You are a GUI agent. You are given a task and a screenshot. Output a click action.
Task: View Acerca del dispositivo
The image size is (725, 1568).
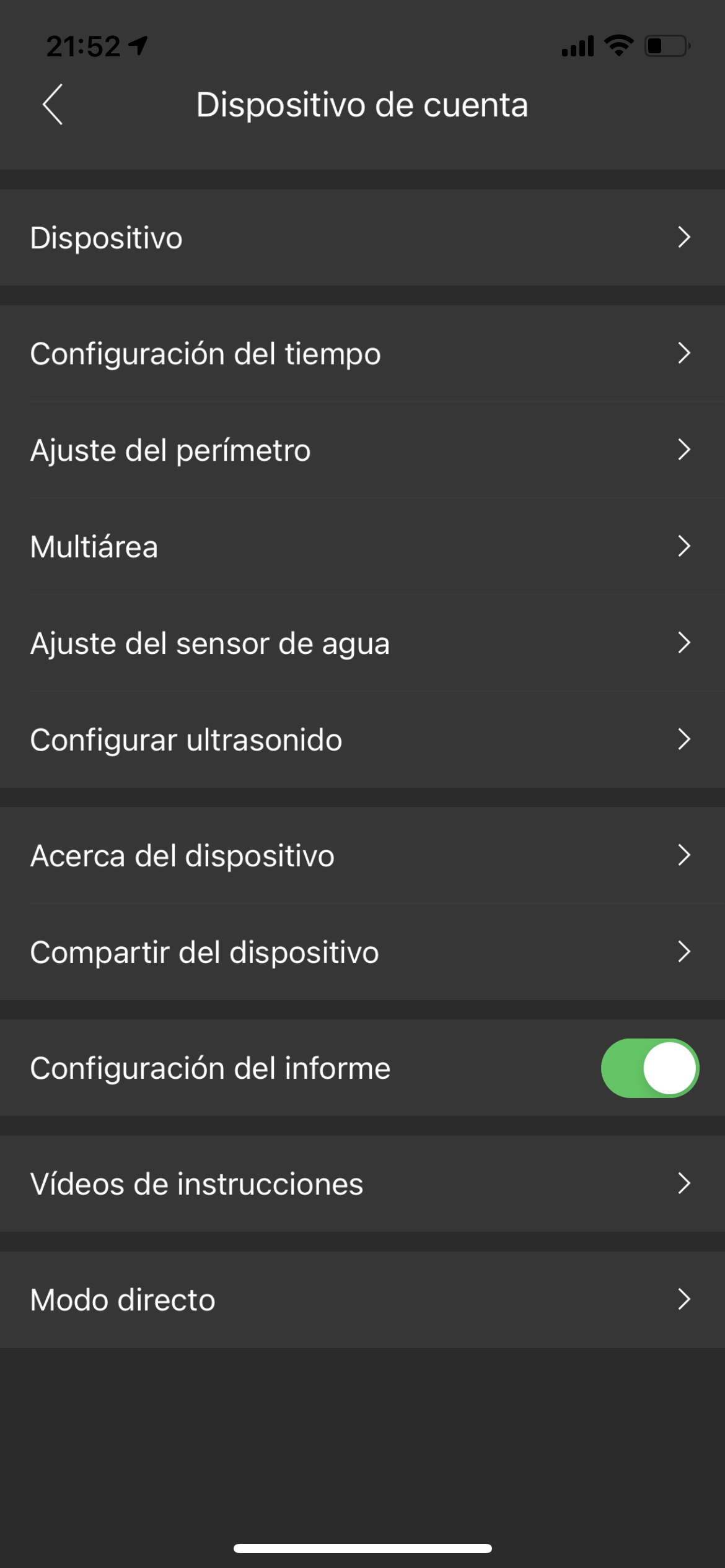(x=362, y=855)
